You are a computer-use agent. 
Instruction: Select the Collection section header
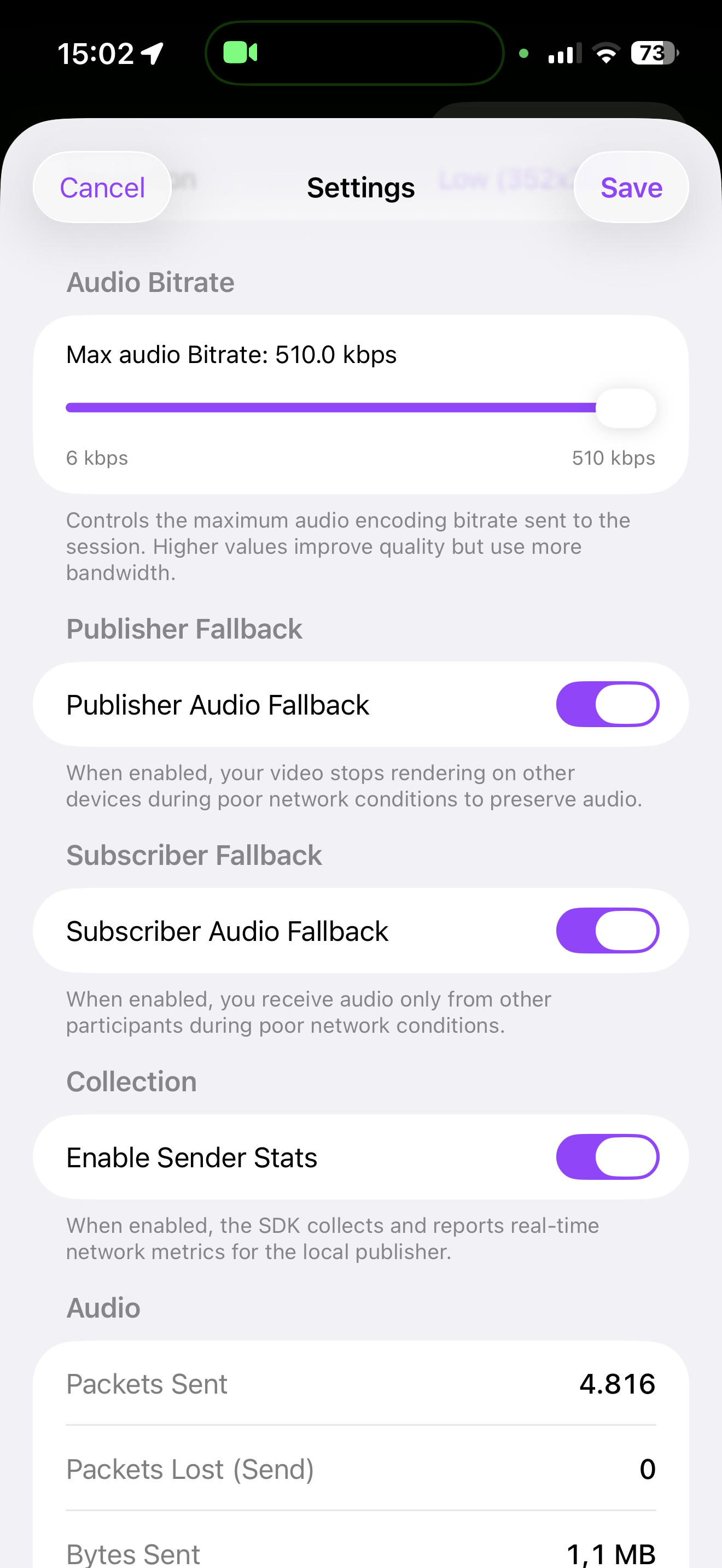click(x=131, y=1081)
